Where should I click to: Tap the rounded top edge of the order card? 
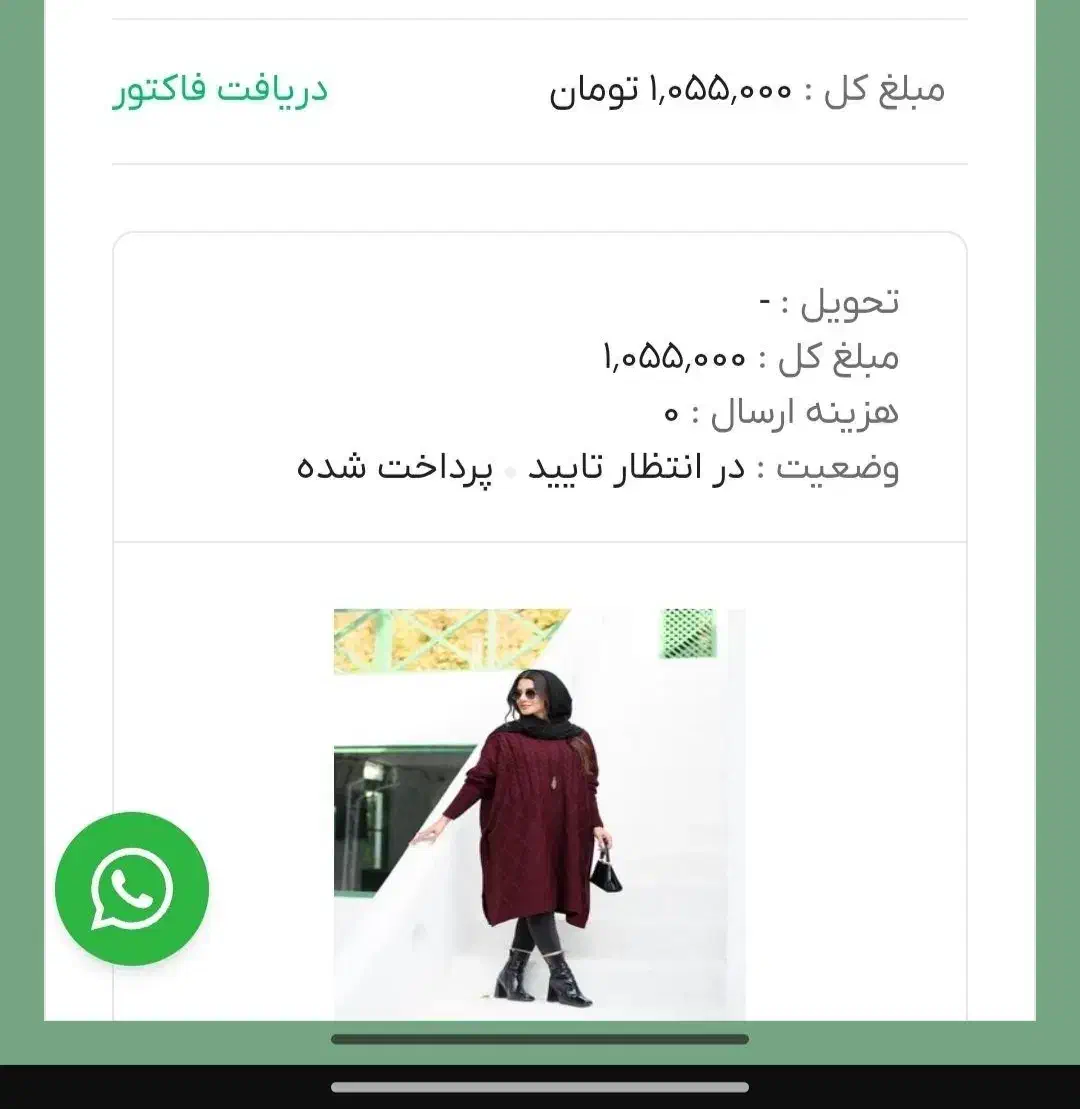click(x=540, y=235)
